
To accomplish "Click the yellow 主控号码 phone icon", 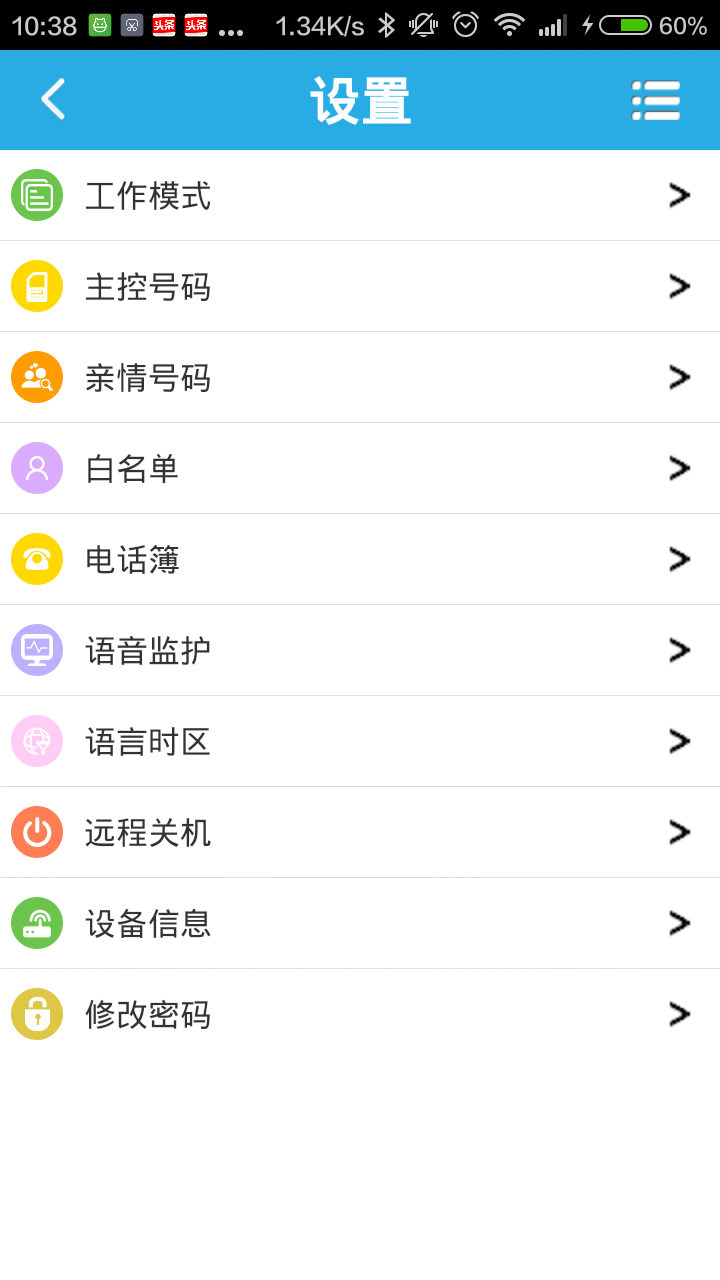I will 37,286.
